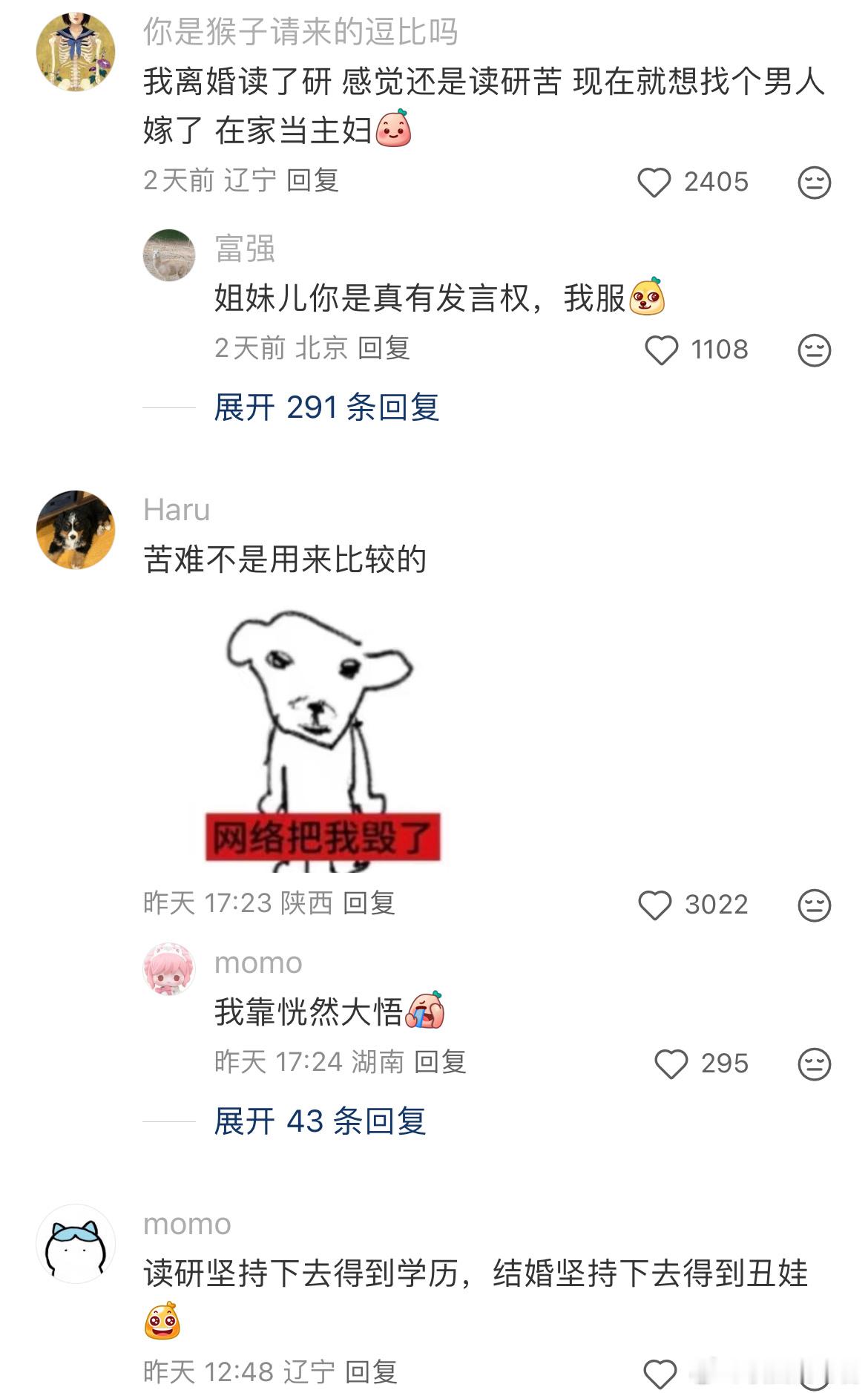Click the emoji face icon on Haru's comment
Screen dimensions: 868x1393
[x=814, y=905]
